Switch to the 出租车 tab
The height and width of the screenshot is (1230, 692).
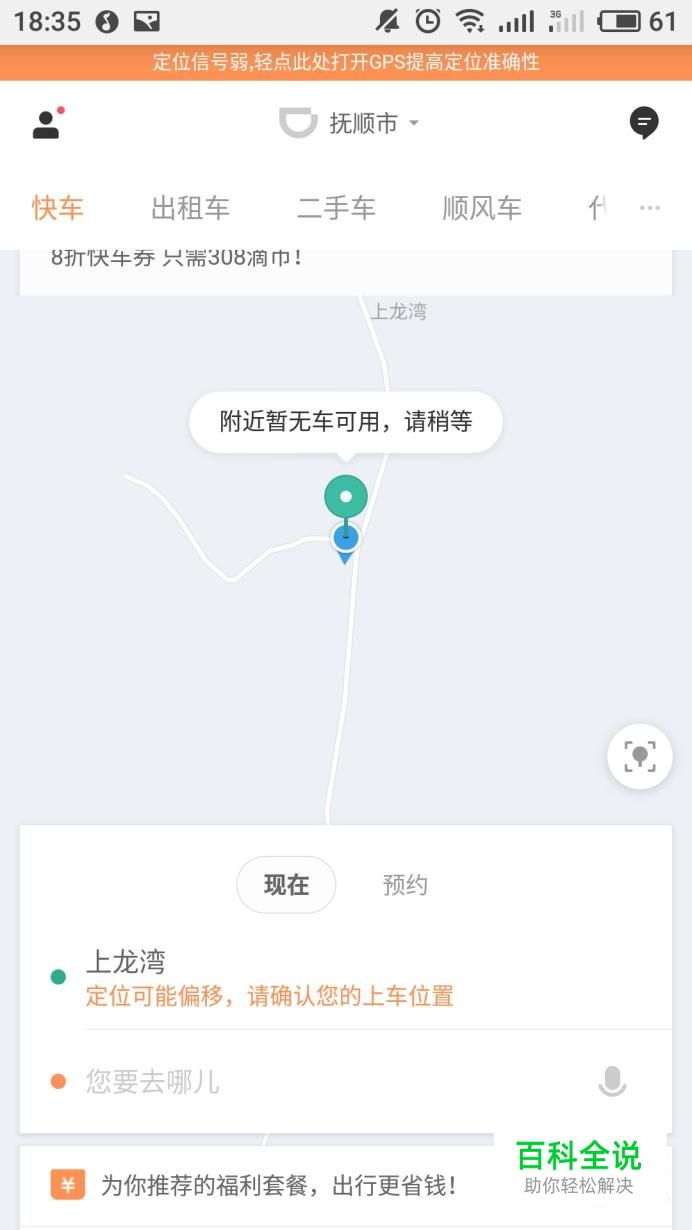coord(190,208)
